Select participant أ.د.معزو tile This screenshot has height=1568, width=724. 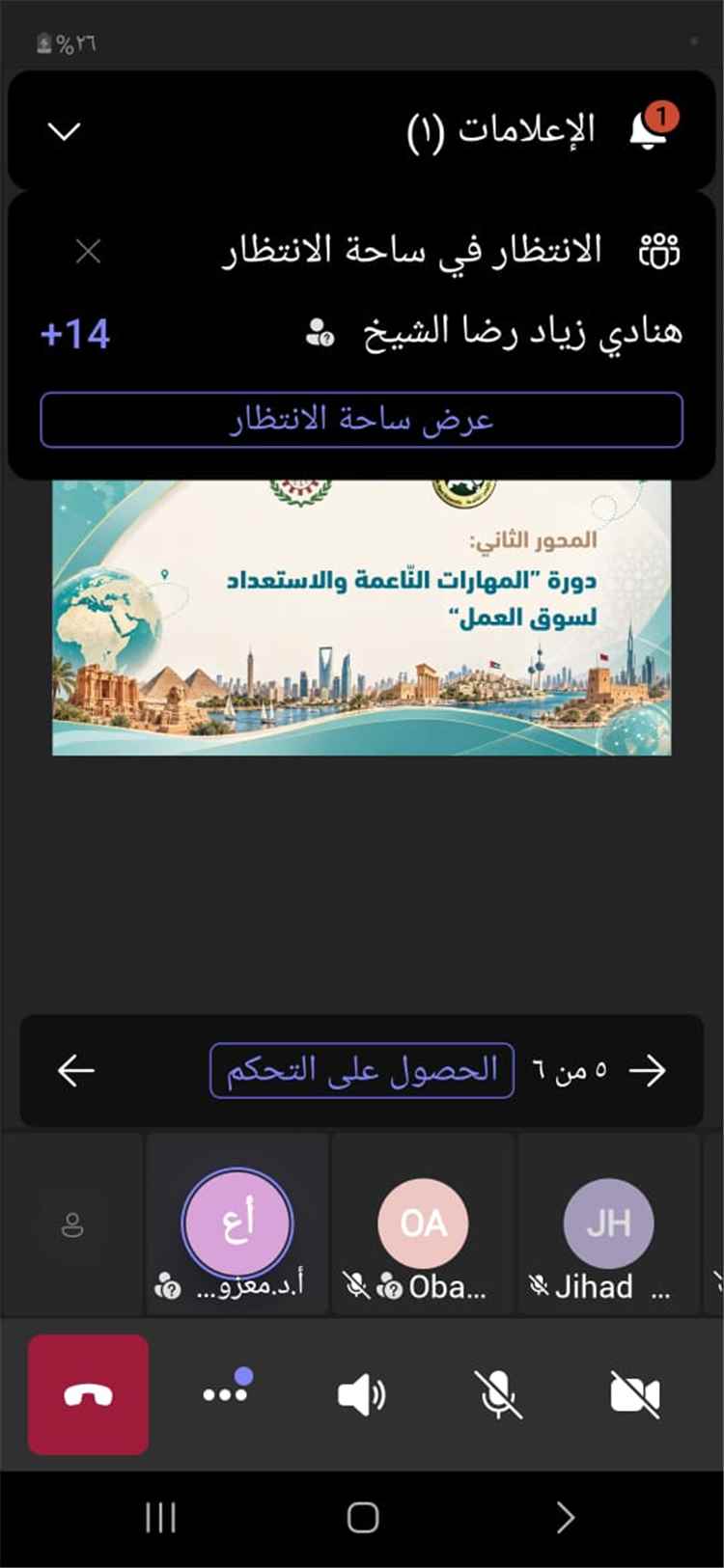pyautogui.click(x=237, y=1224)
